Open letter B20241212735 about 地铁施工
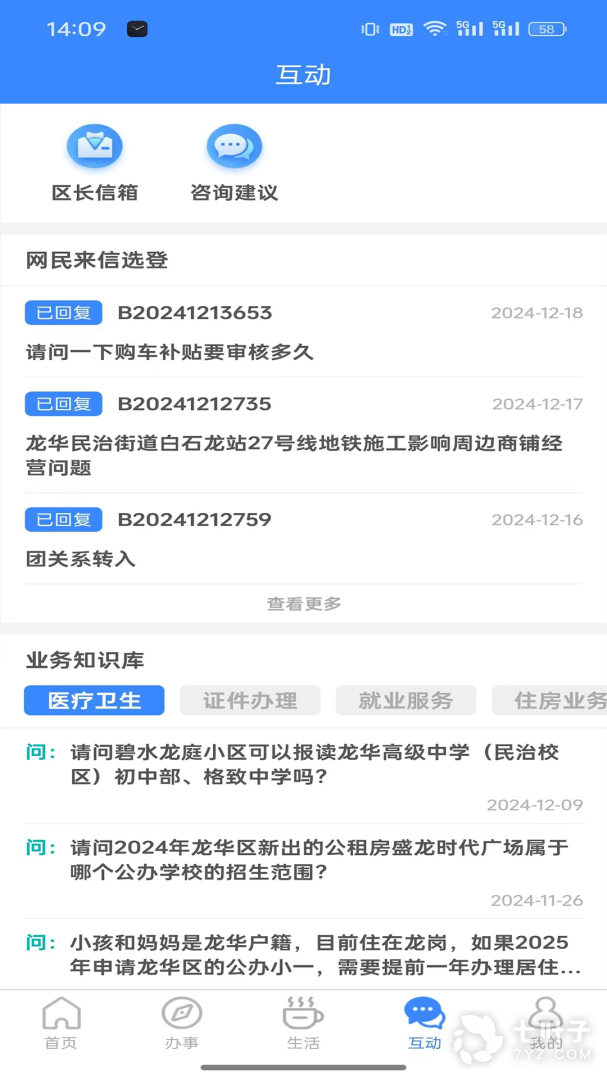This screenshot has width=607, height=1080. click(x=304, y=435)
